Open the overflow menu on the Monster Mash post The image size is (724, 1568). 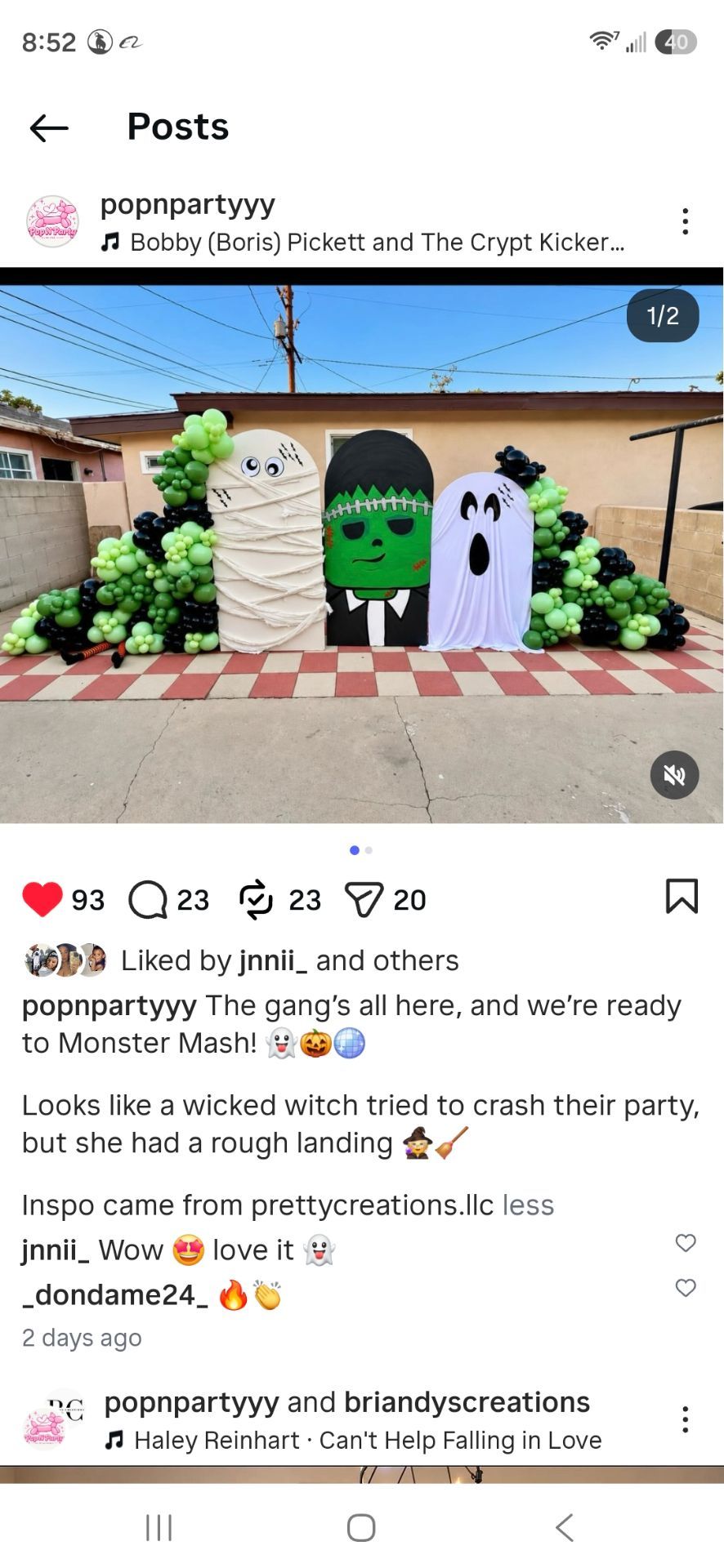pos(685,221)
